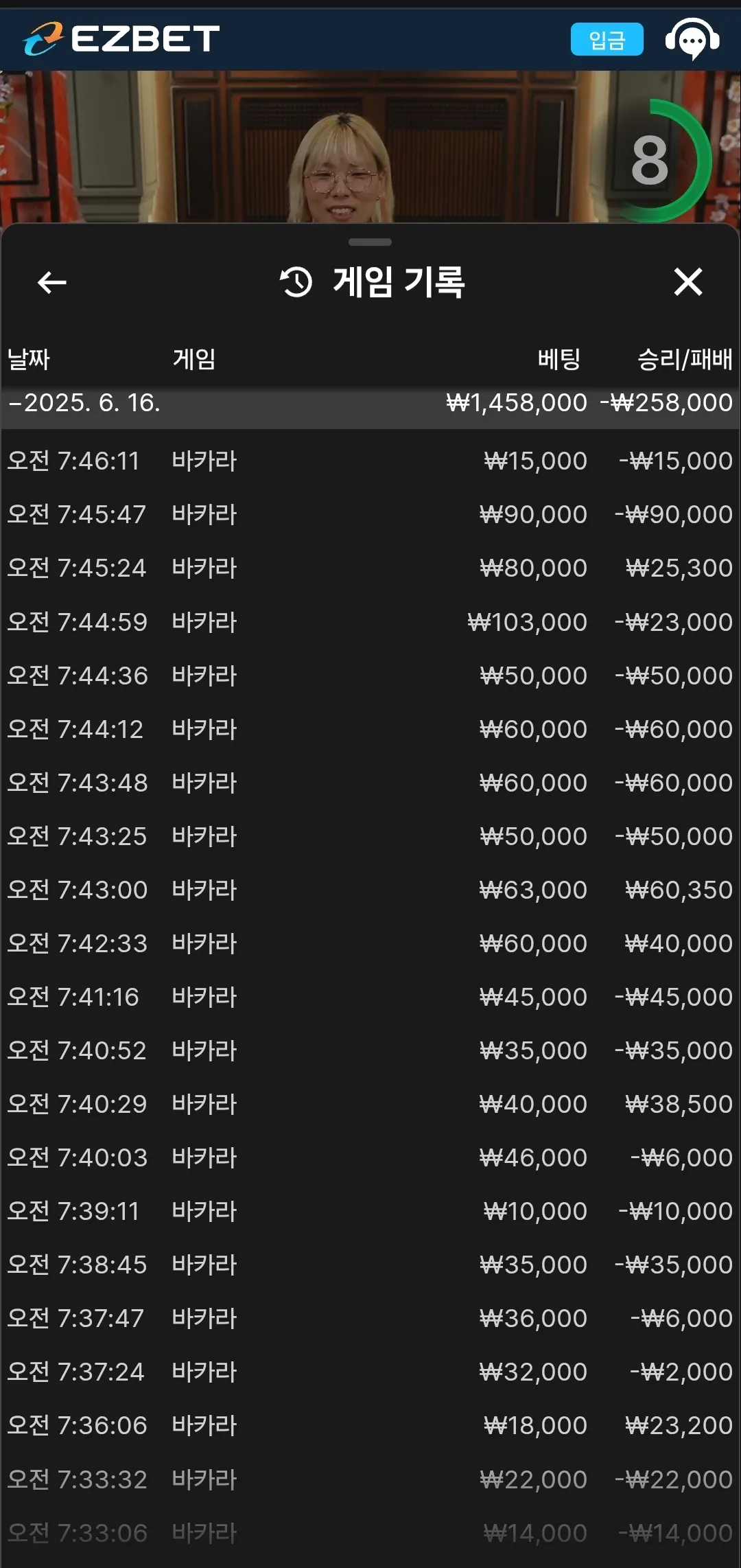View the 오전 7:42:33 바카라 round

click(370, 943)
